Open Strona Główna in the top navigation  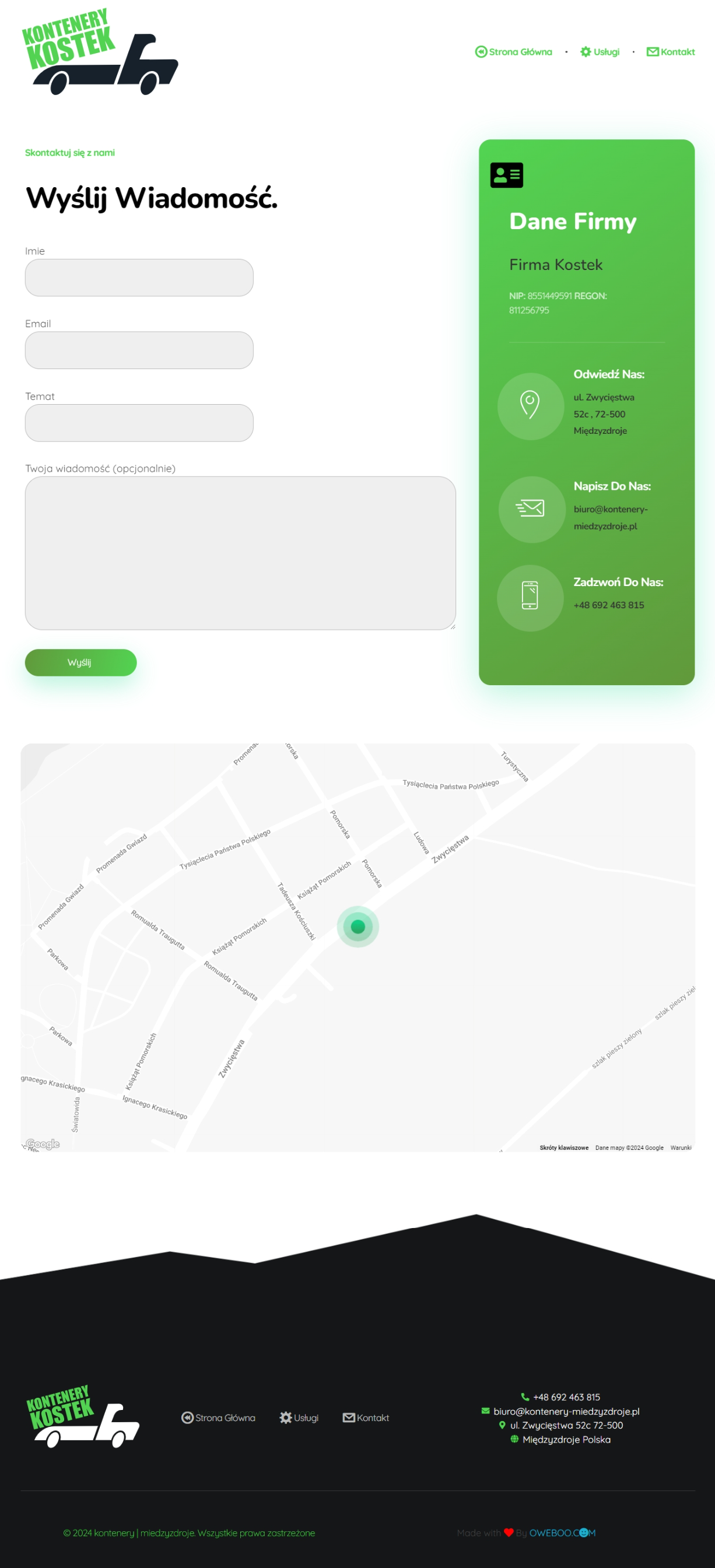[513, 52]
